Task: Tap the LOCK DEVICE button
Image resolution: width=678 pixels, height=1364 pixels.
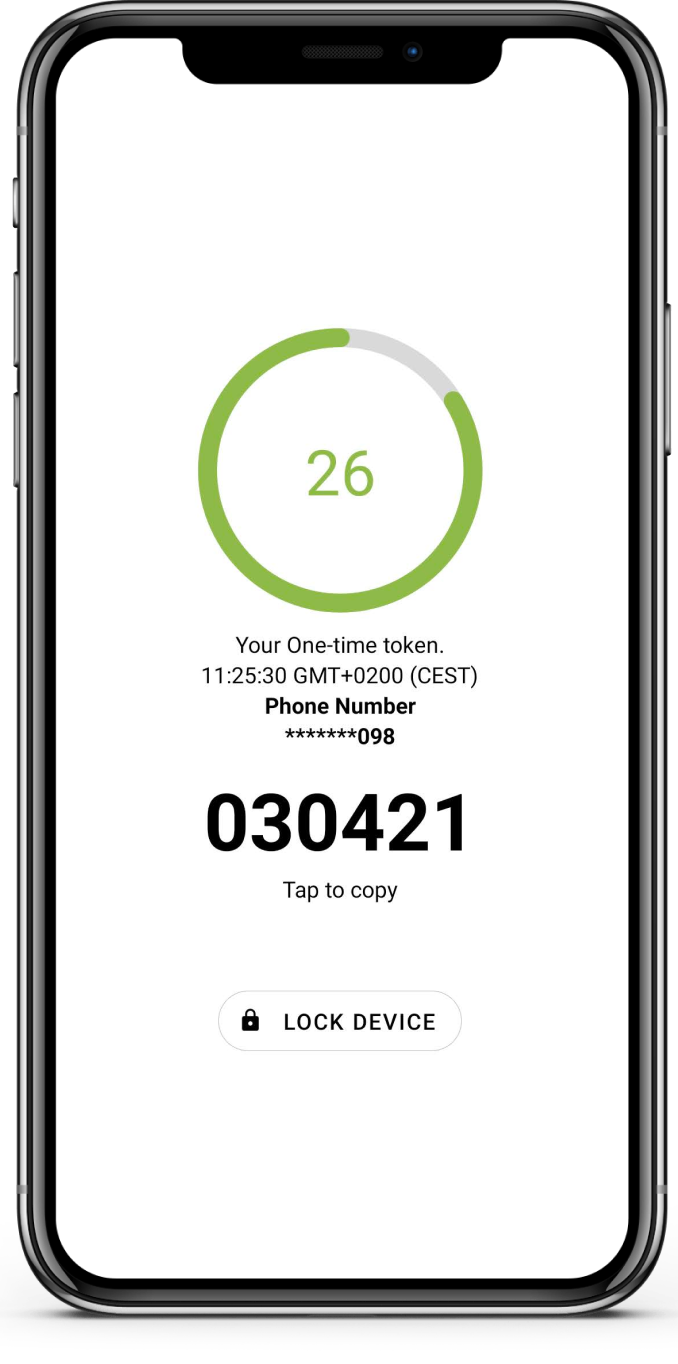Action: (x=339, y=1021)
